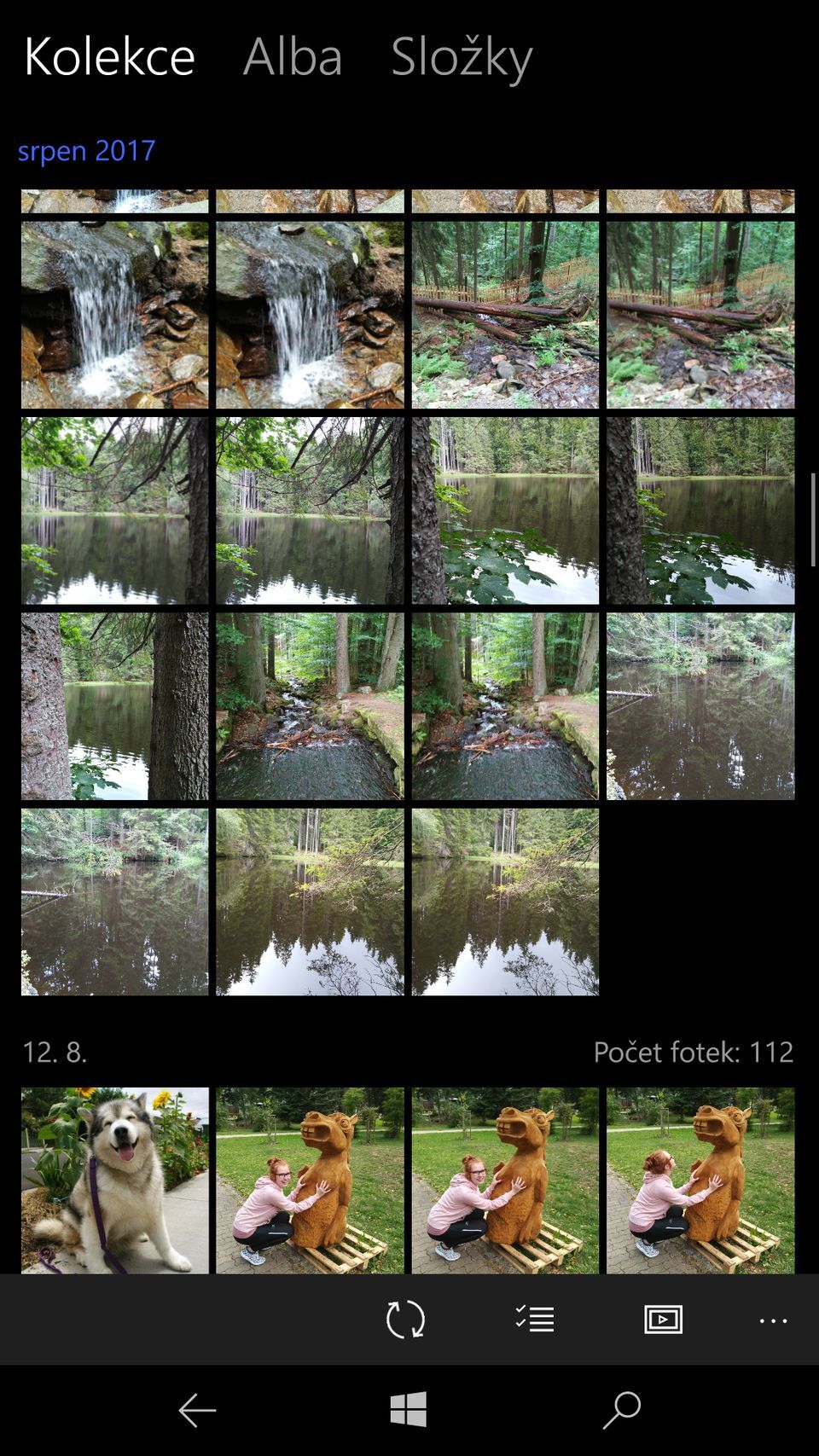The image size is (819, 1456).
Task: Refresh the photo collection
Action: click(405, 1320)
